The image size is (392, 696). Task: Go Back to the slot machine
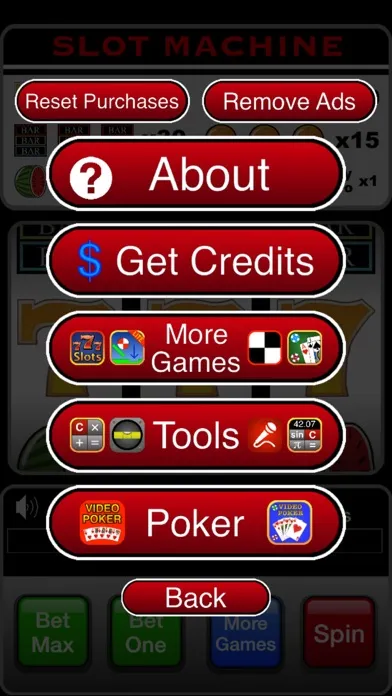pyautogui.click(x=196, y=597)
